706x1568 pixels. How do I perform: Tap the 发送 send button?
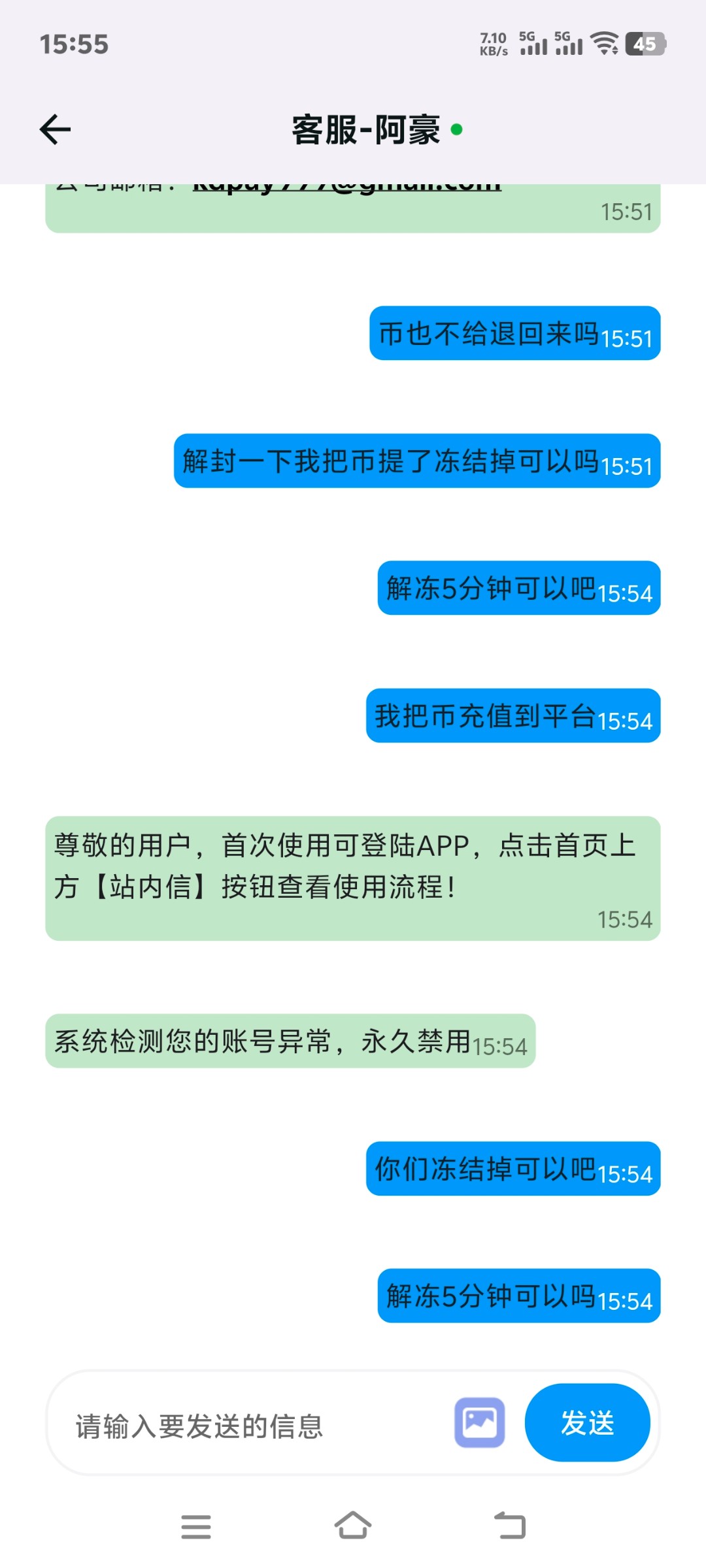pyautogui.click(x=587, y=1422)
